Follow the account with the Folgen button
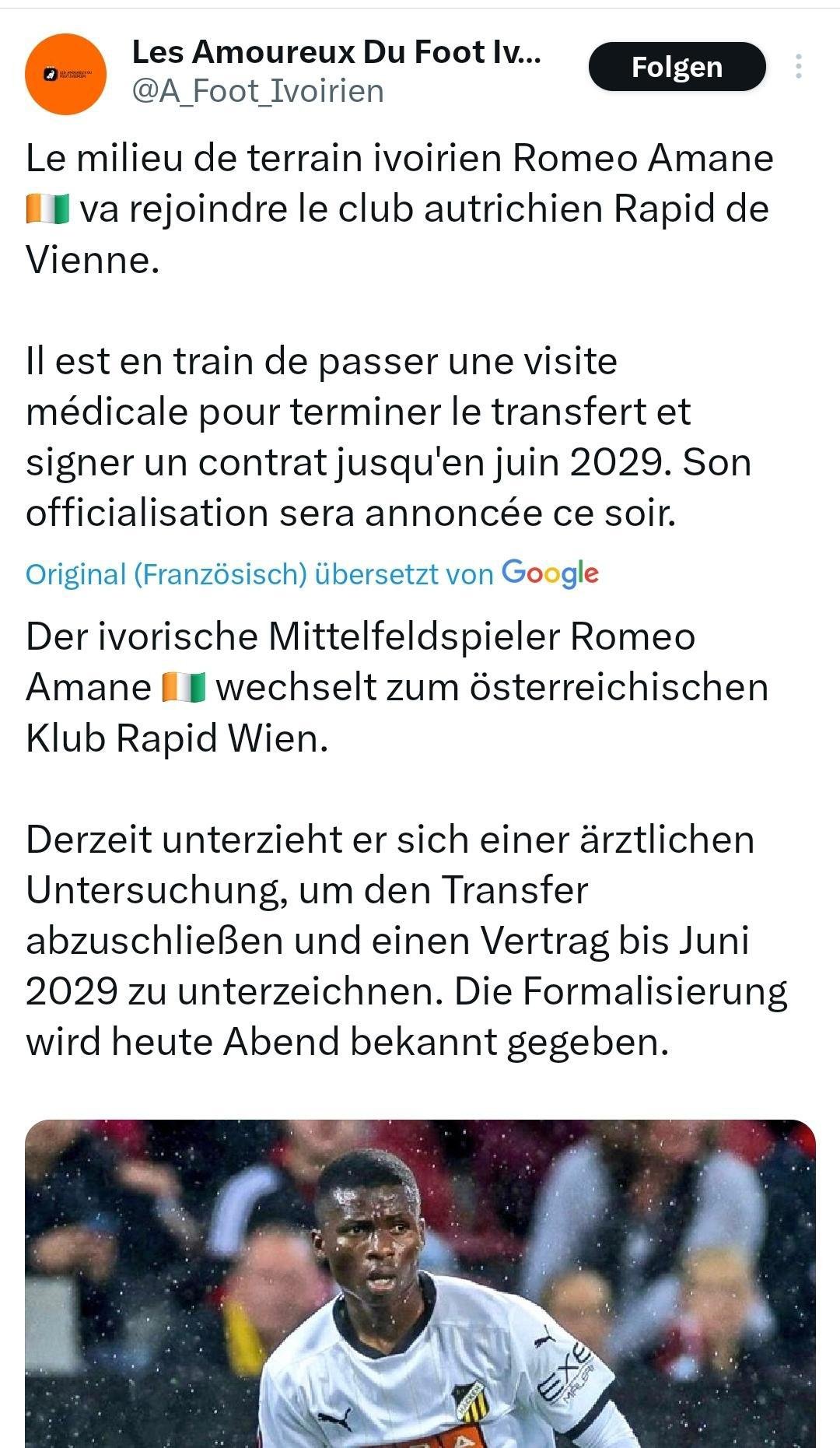 (x=677, y=67)
